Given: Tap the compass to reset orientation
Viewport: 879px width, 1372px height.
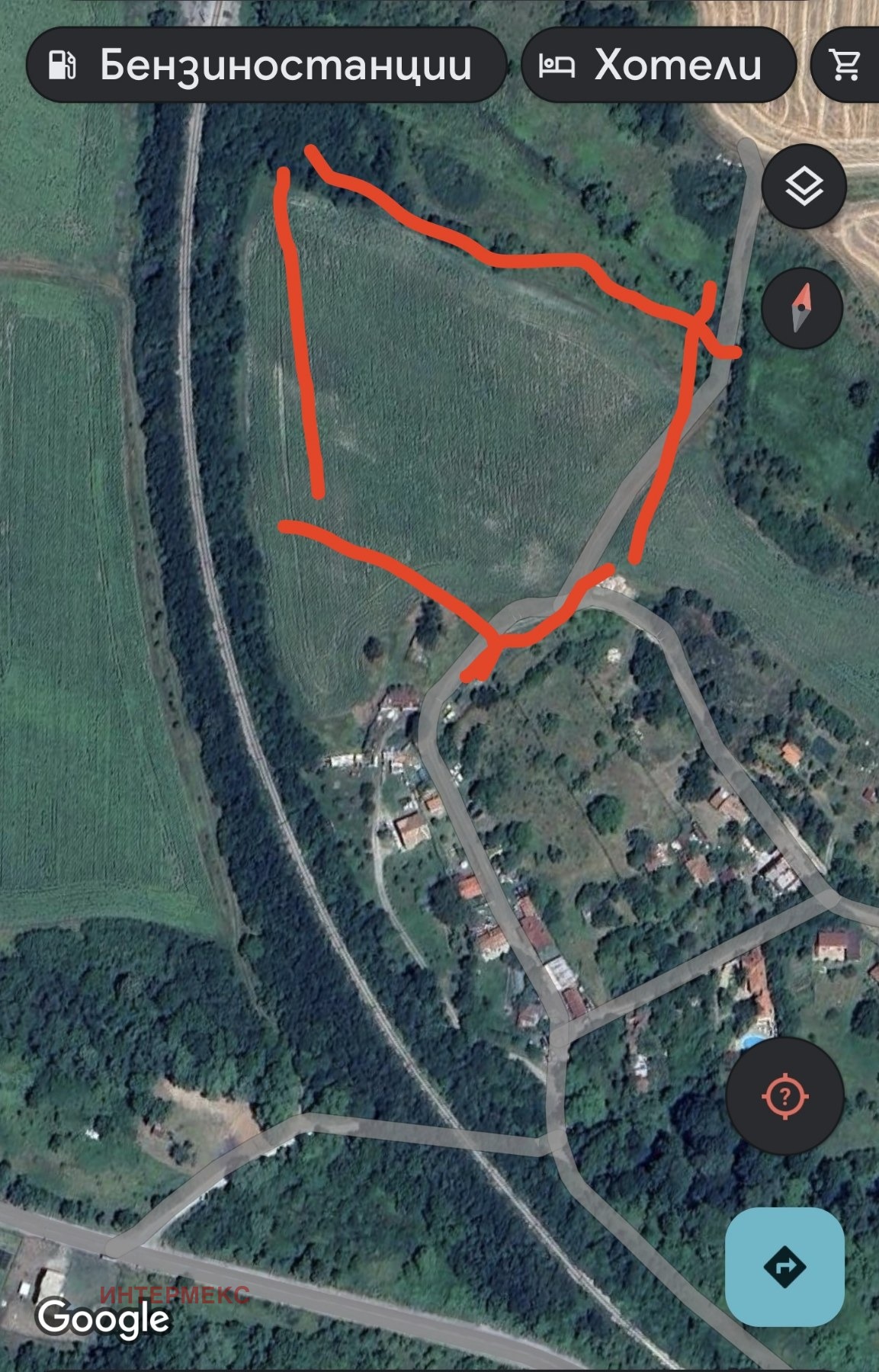Looking at the screenshot, I should [801, 308].
